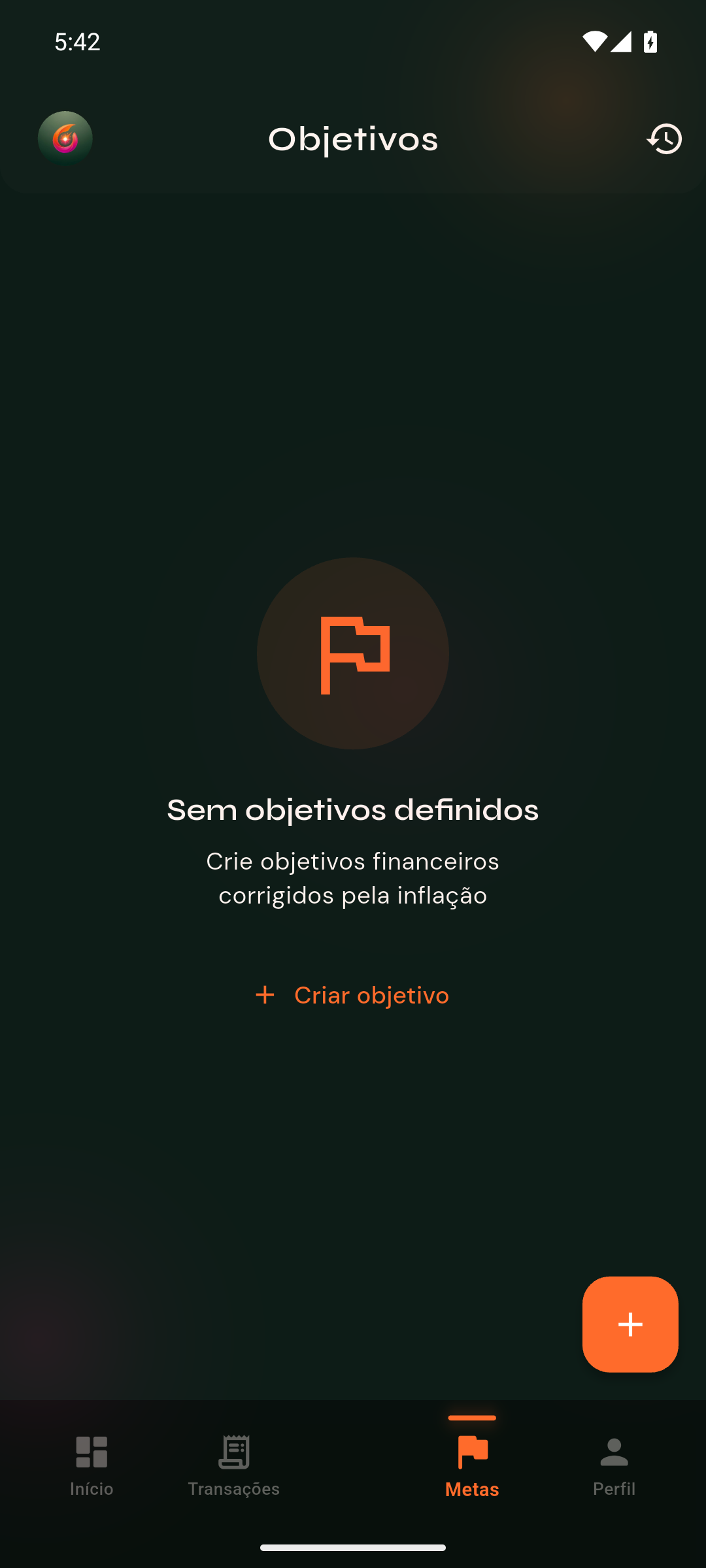The width and height of the screenshot is (706, 1568).
Task: Tap the inflation description text
Action: click(353, 878)
